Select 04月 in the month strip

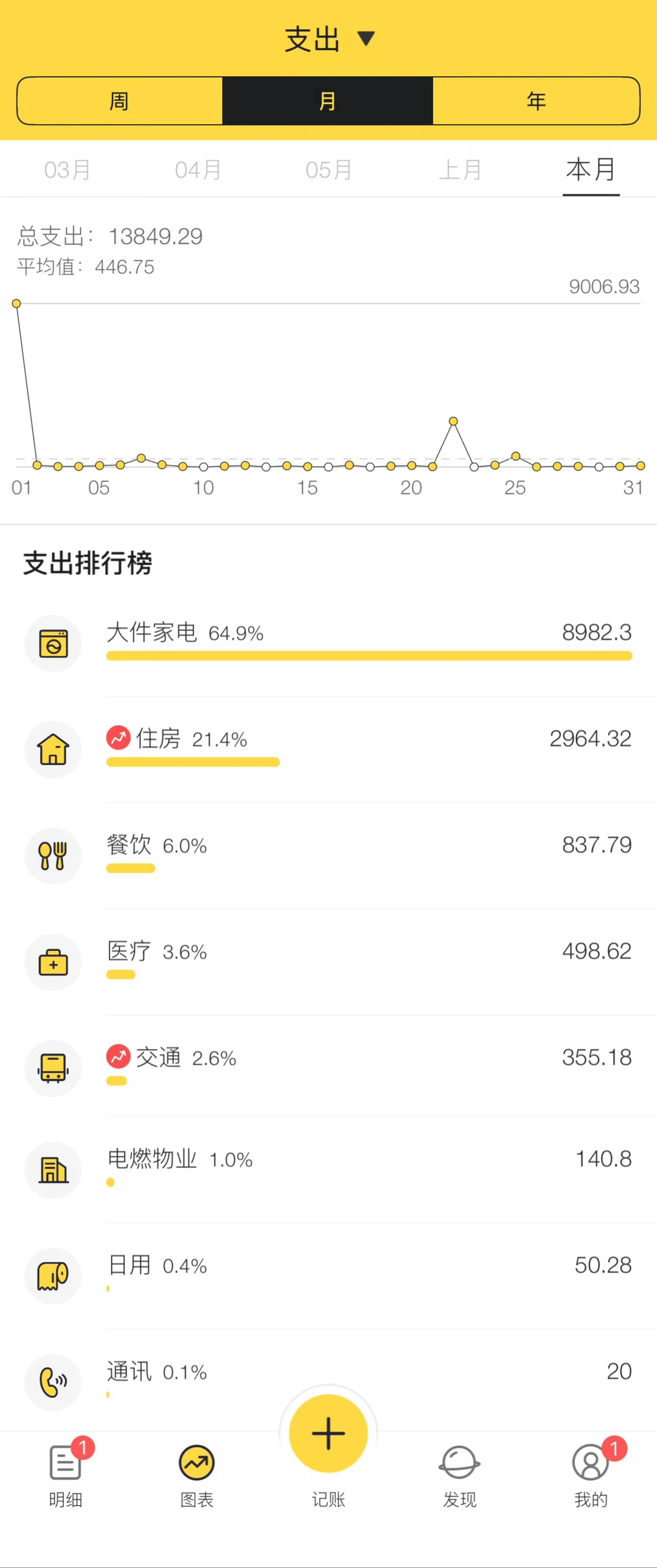coord(198,170)
